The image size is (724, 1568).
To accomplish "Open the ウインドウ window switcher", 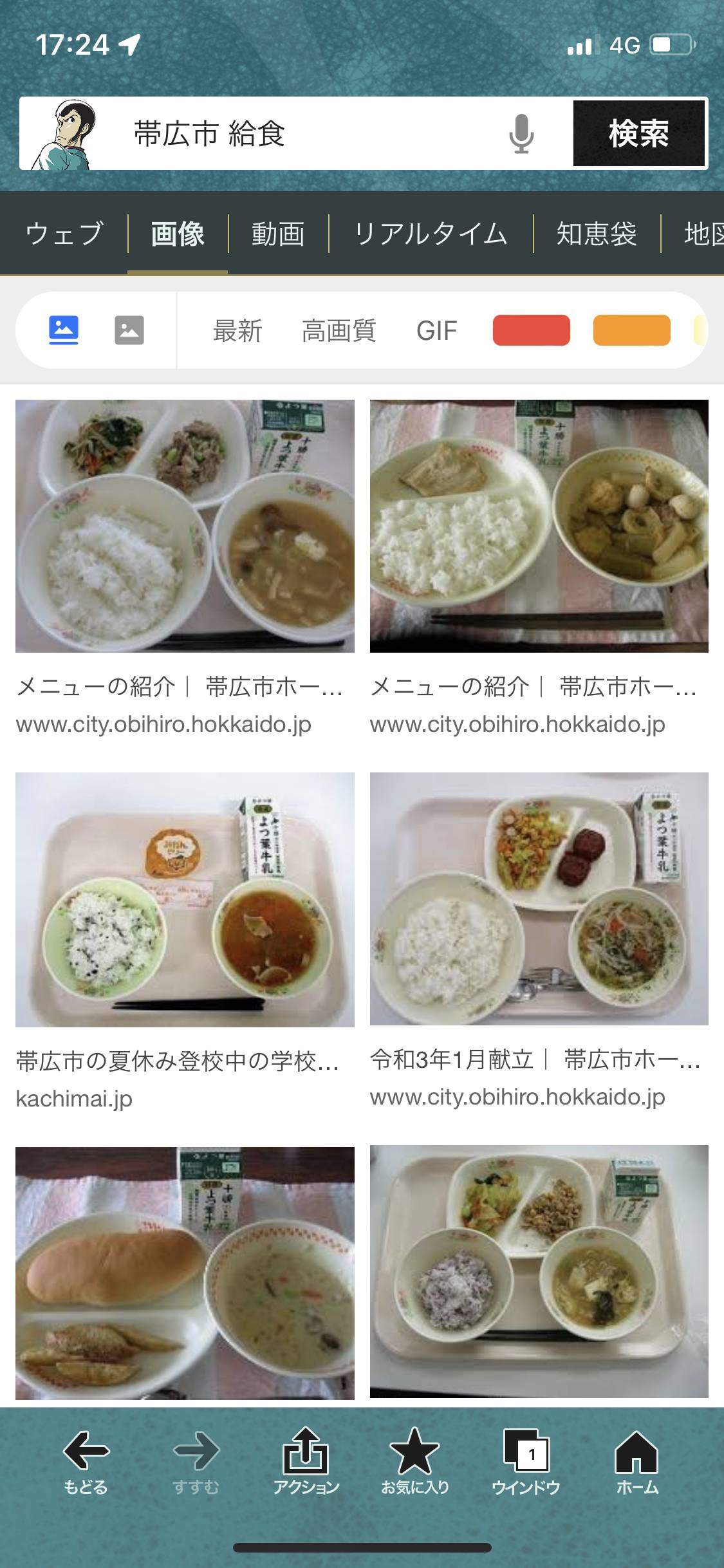I will pyautogui.click(x=526, y=1462).
